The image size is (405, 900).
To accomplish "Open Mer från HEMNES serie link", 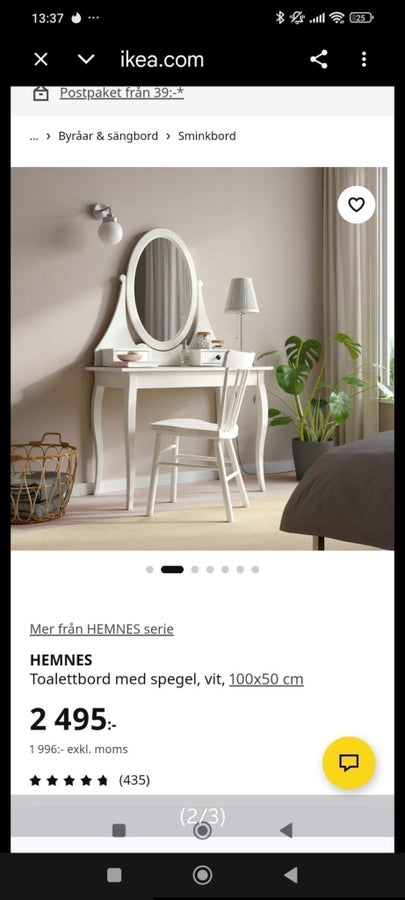I will click(102, 629).
